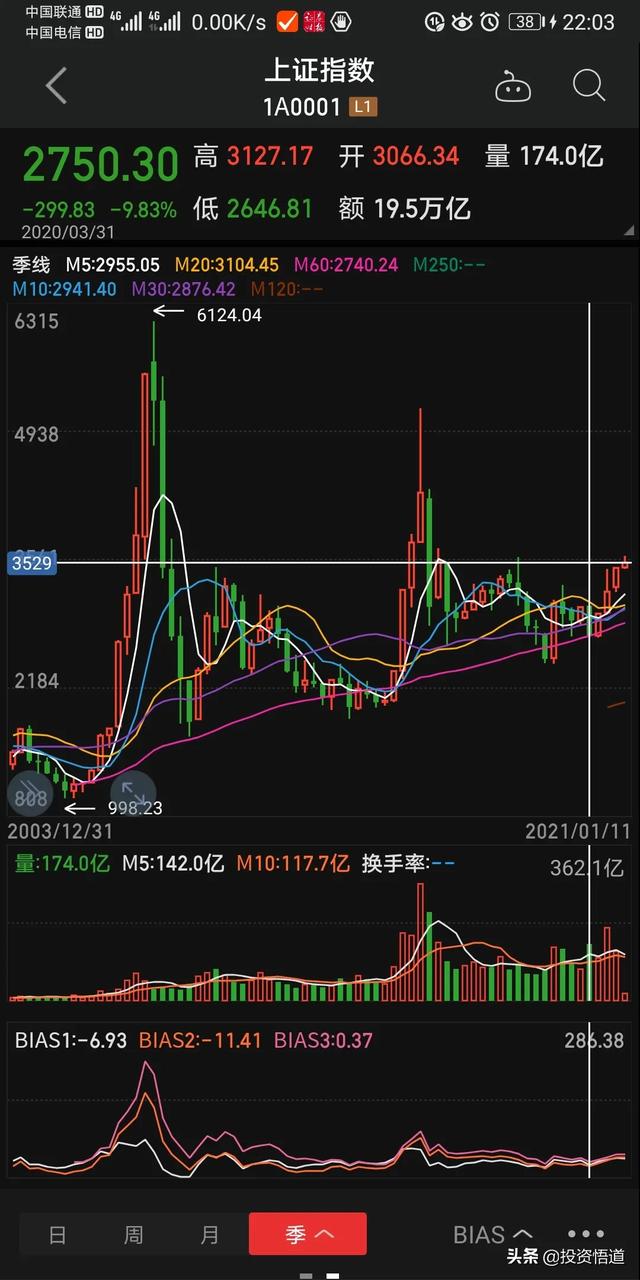The height and width of the screenshot is (1280, 640).
Task: Open the stock search magnifier
Action: [x=589, y=86]
